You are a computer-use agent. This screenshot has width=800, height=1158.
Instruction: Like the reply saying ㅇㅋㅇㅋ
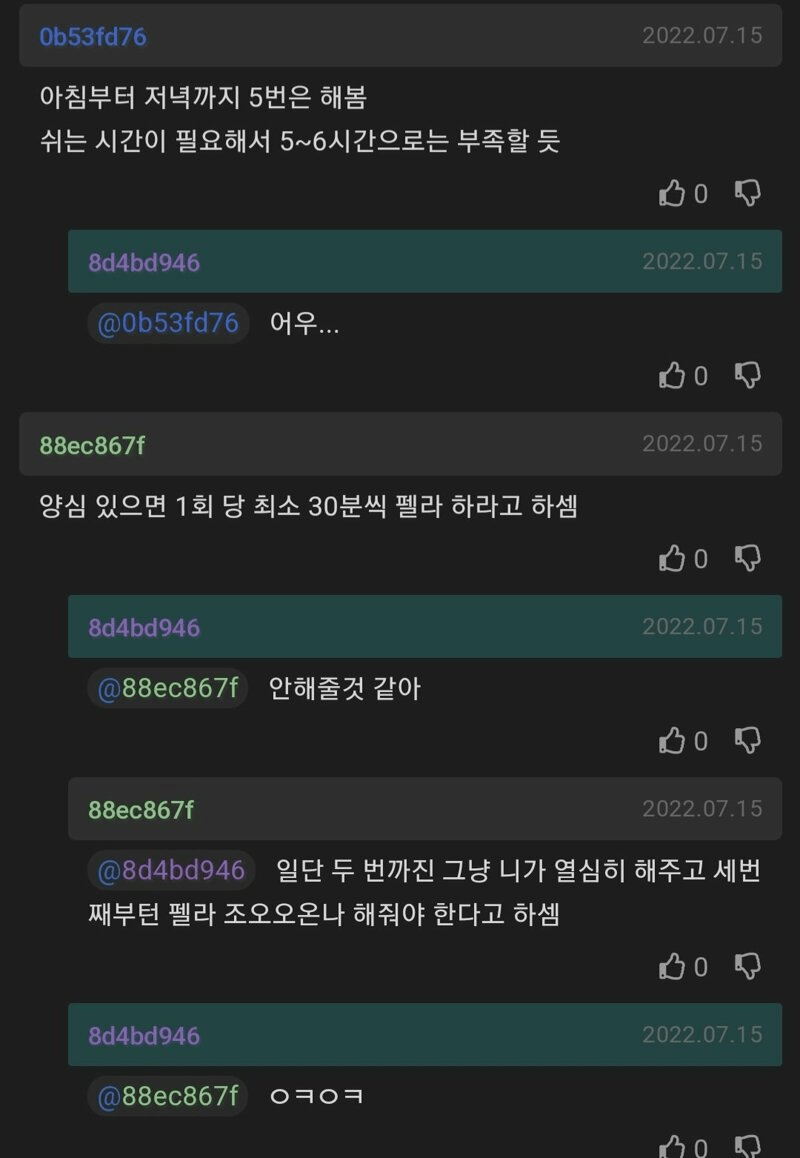tap(673, 1148)
